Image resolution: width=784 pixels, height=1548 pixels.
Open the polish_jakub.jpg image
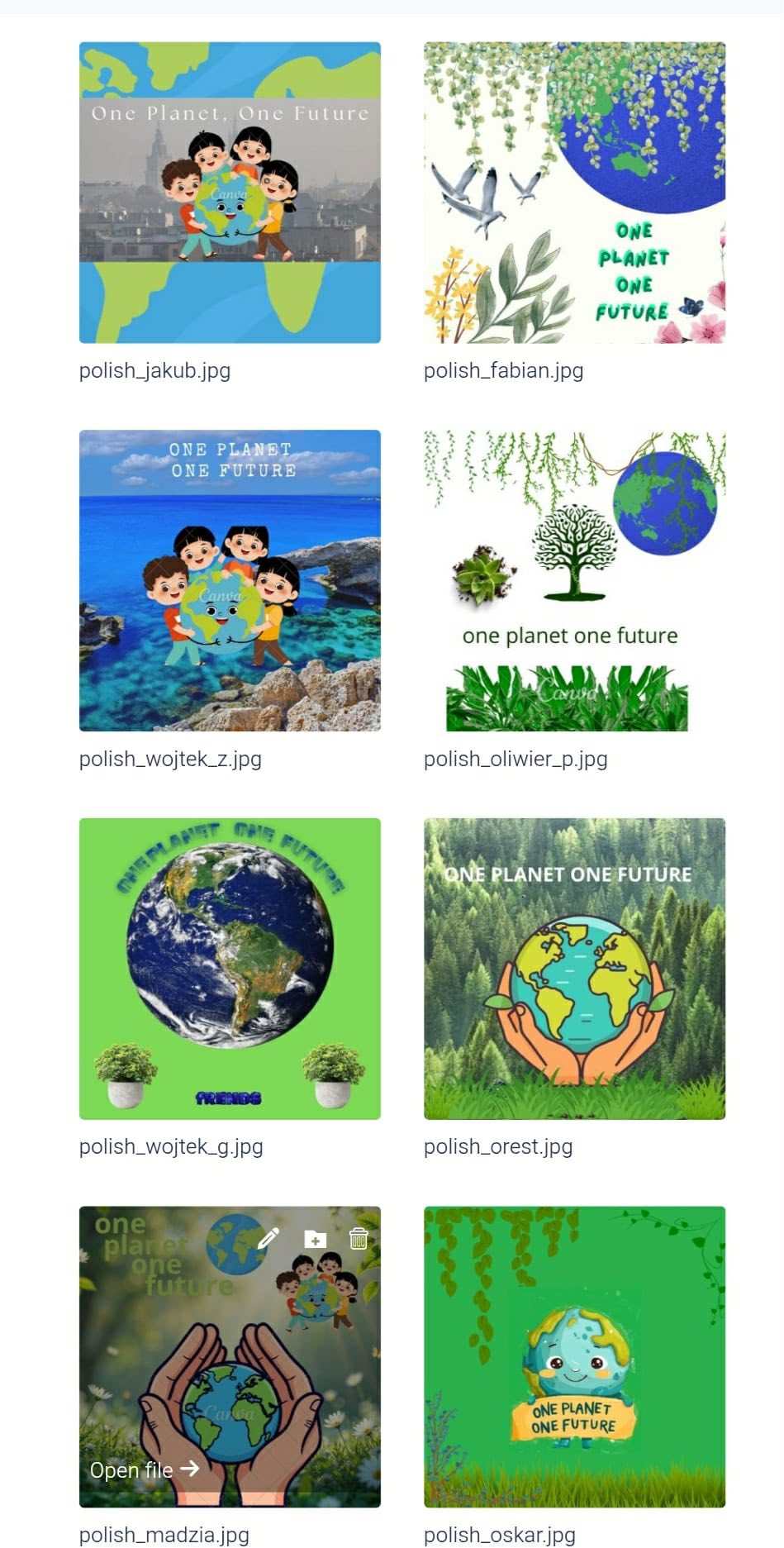point(230,193)
